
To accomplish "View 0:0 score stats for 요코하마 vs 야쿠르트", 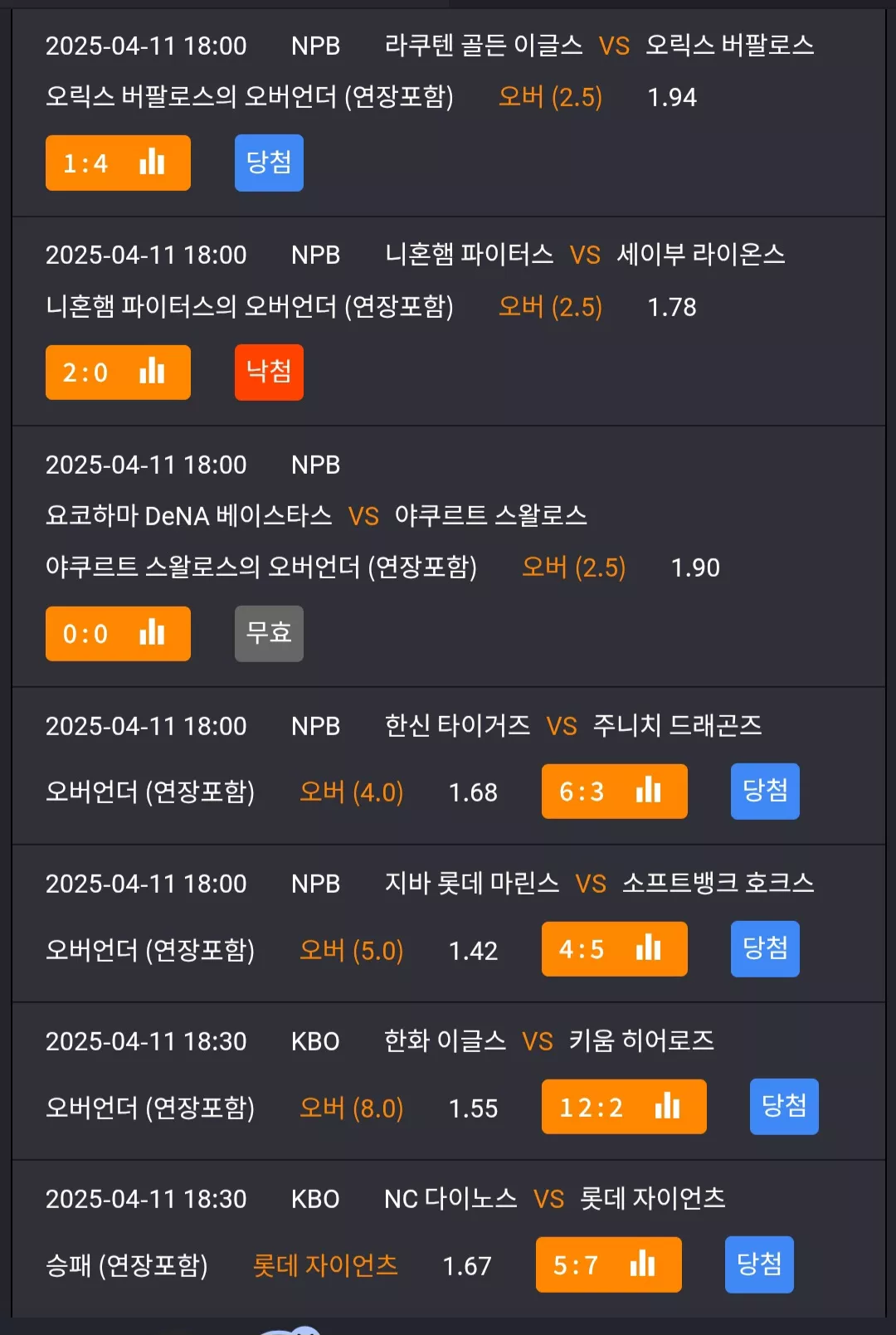I will click(x=118, y=634).
